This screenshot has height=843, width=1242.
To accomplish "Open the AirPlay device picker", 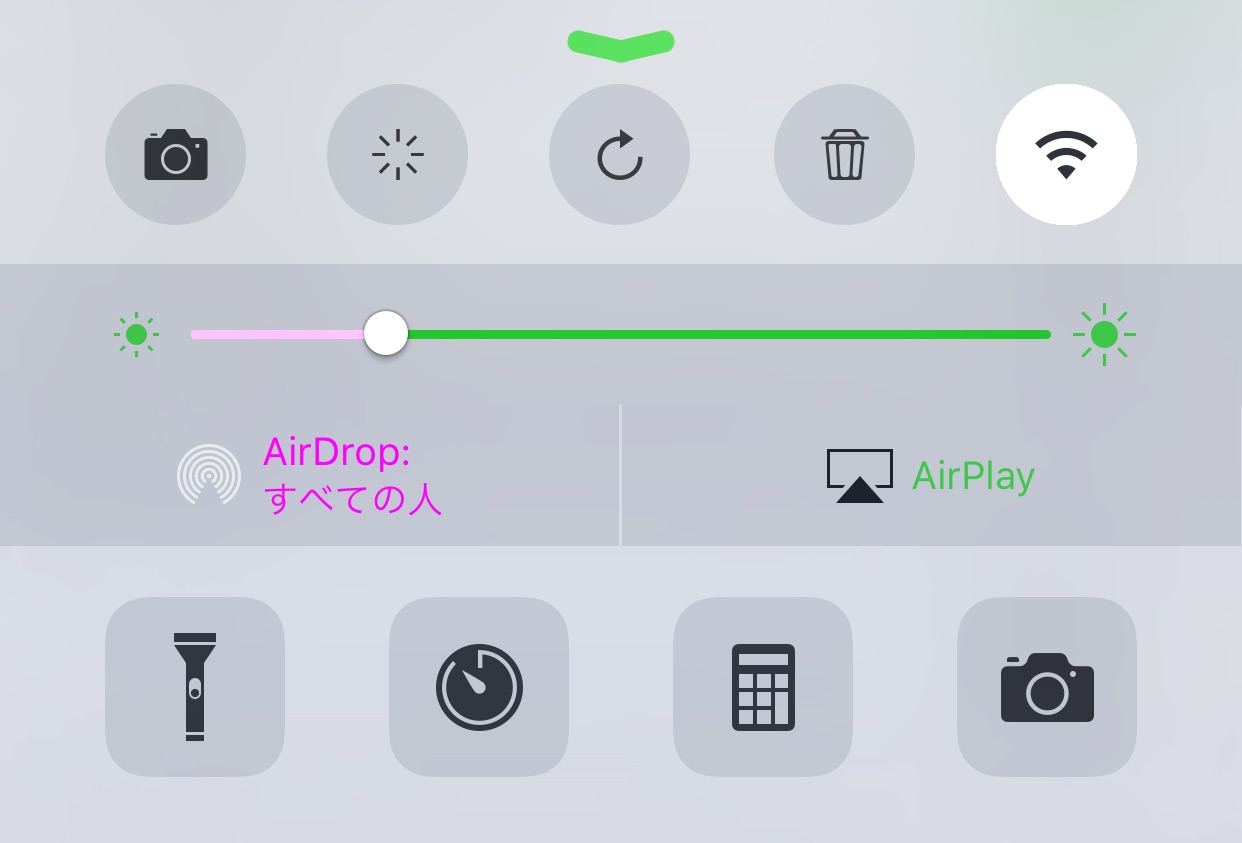I will [x=930, y=476].
